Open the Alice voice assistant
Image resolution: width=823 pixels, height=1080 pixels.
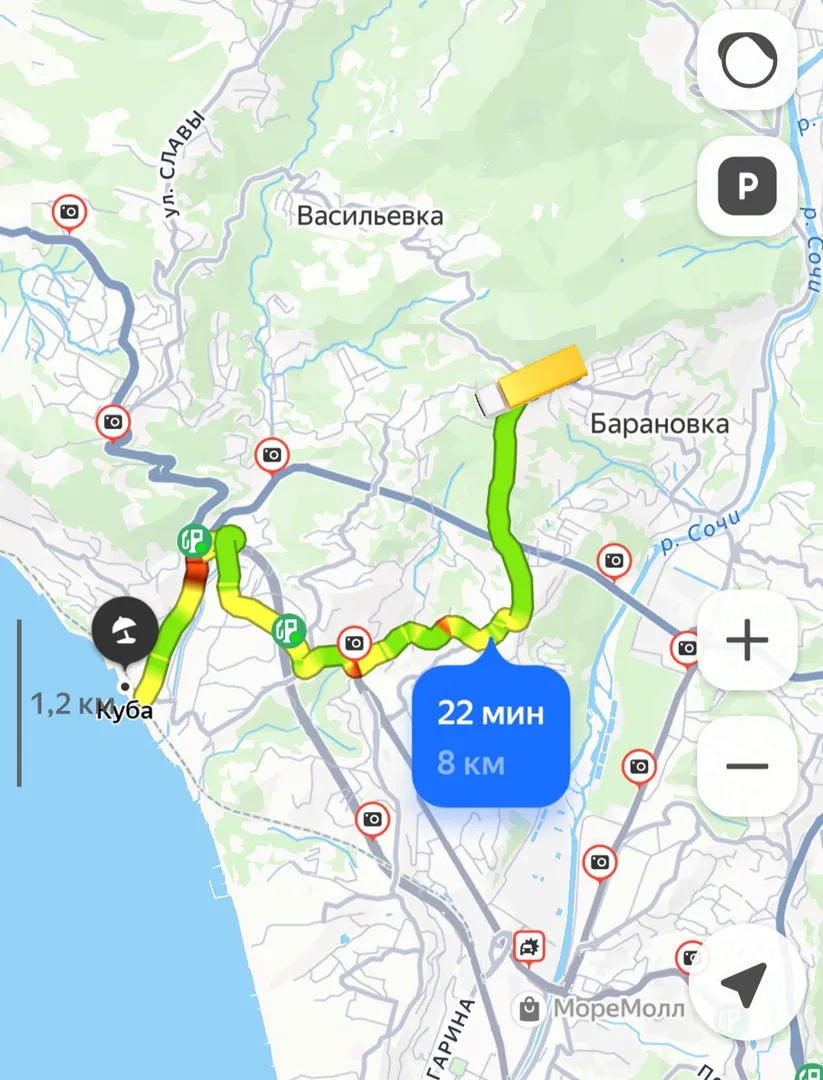click(x=747, y=61)
